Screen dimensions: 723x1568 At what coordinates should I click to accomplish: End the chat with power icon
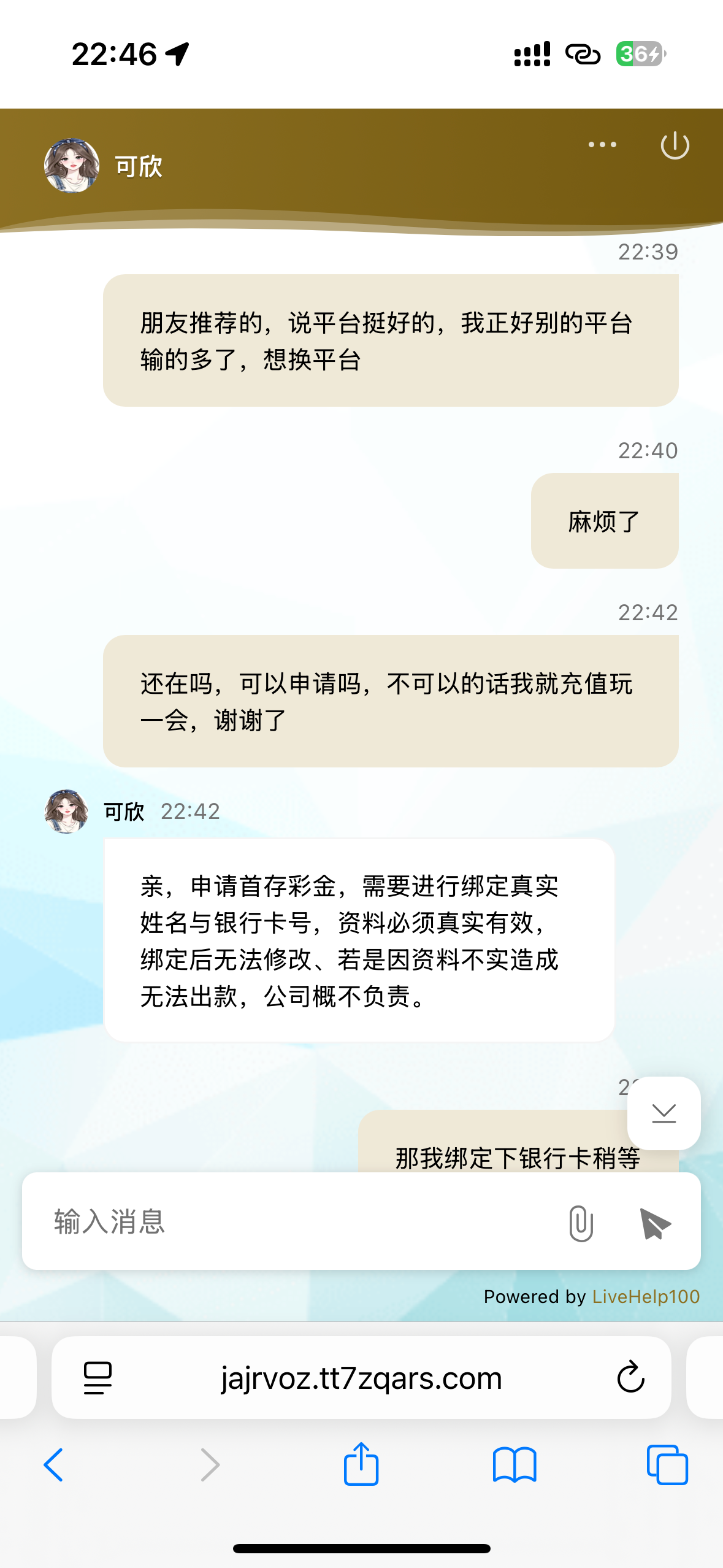click(x=675, y=145)
